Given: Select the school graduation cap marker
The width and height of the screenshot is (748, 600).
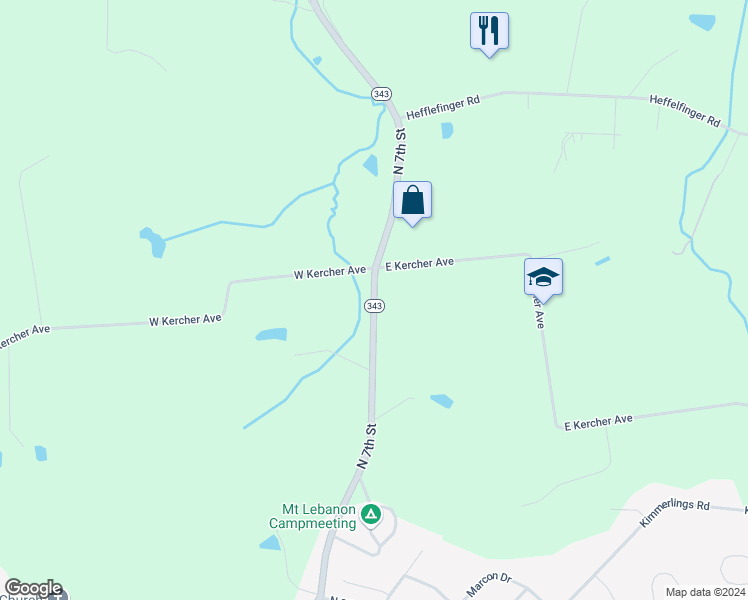Looking at the screenshot, I should 543,277.
